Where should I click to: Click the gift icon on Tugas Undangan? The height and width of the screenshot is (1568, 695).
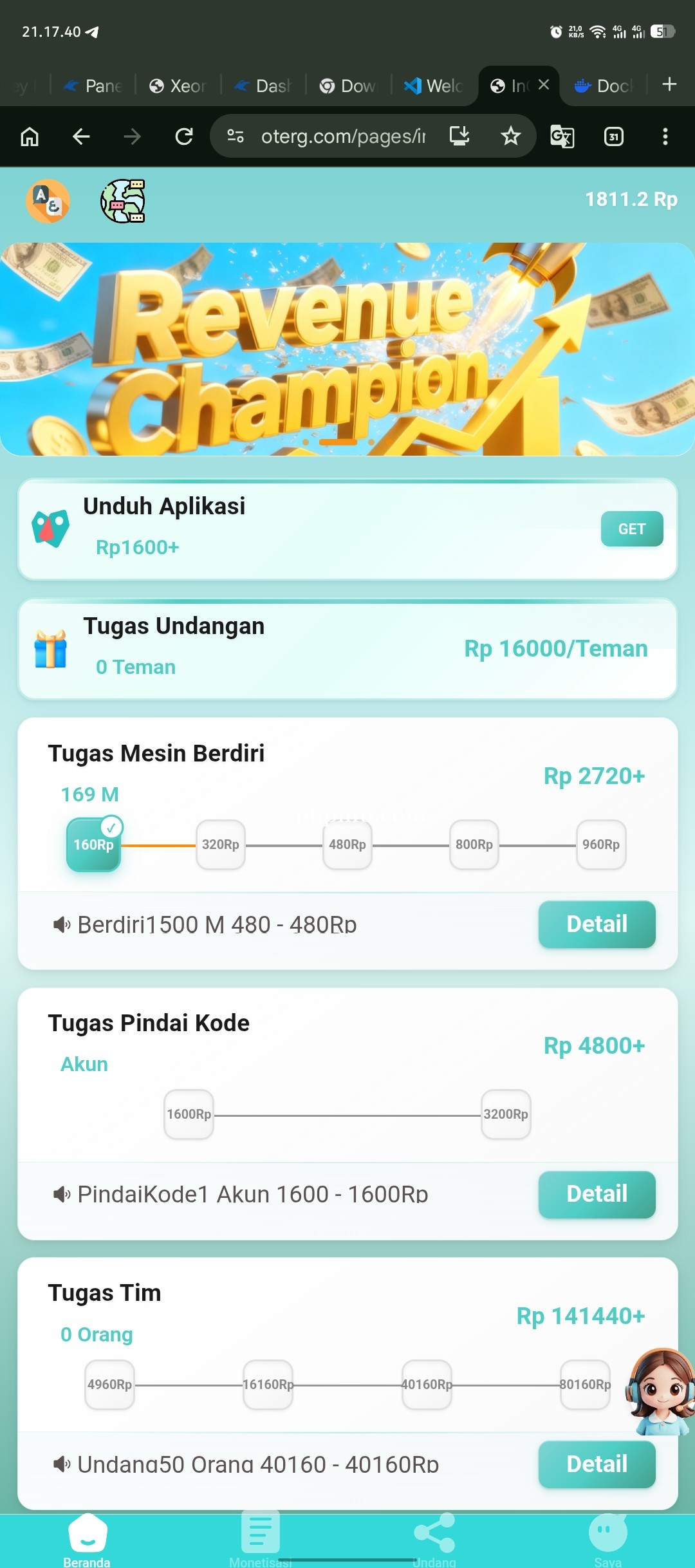coord(51,648)
